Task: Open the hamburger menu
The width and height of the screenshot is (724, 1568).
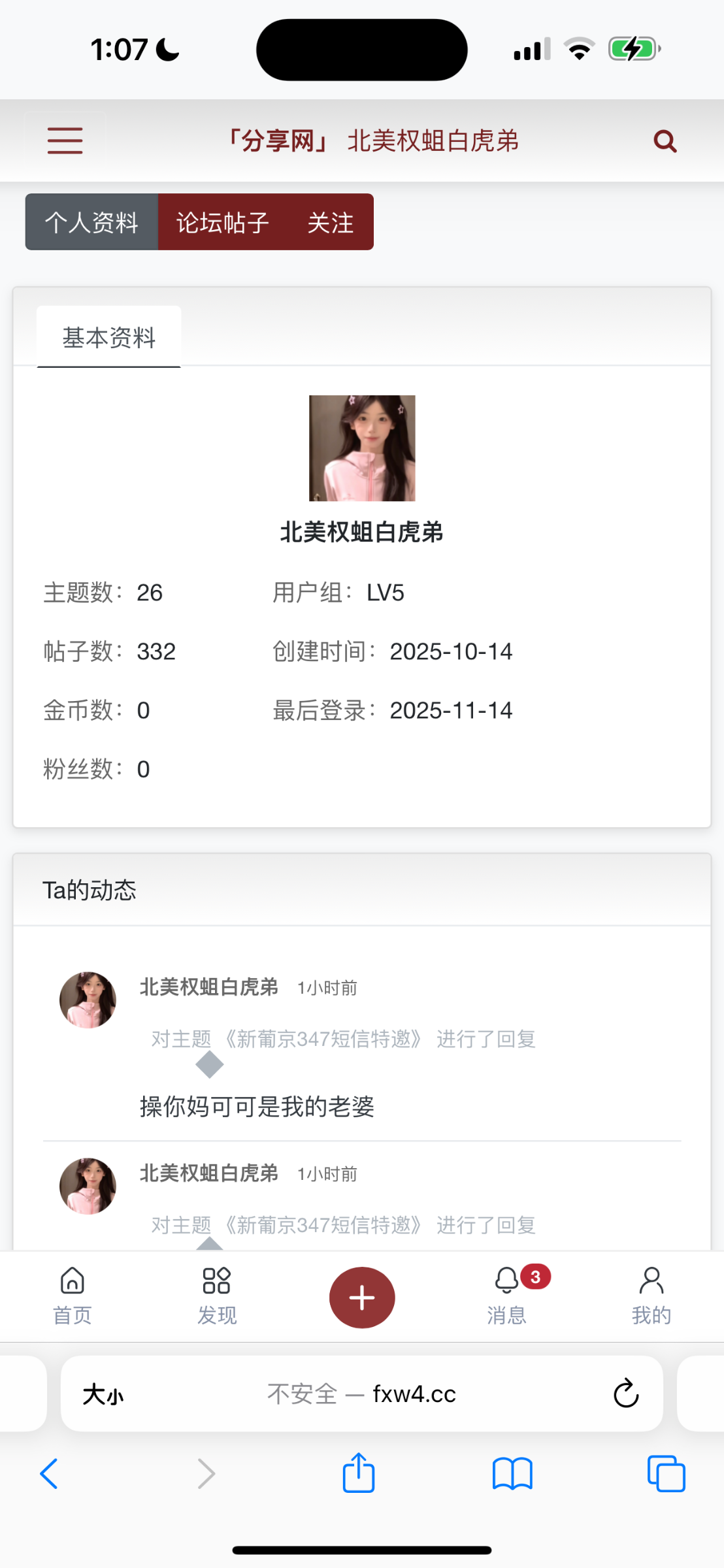Action: coord(65,140)
